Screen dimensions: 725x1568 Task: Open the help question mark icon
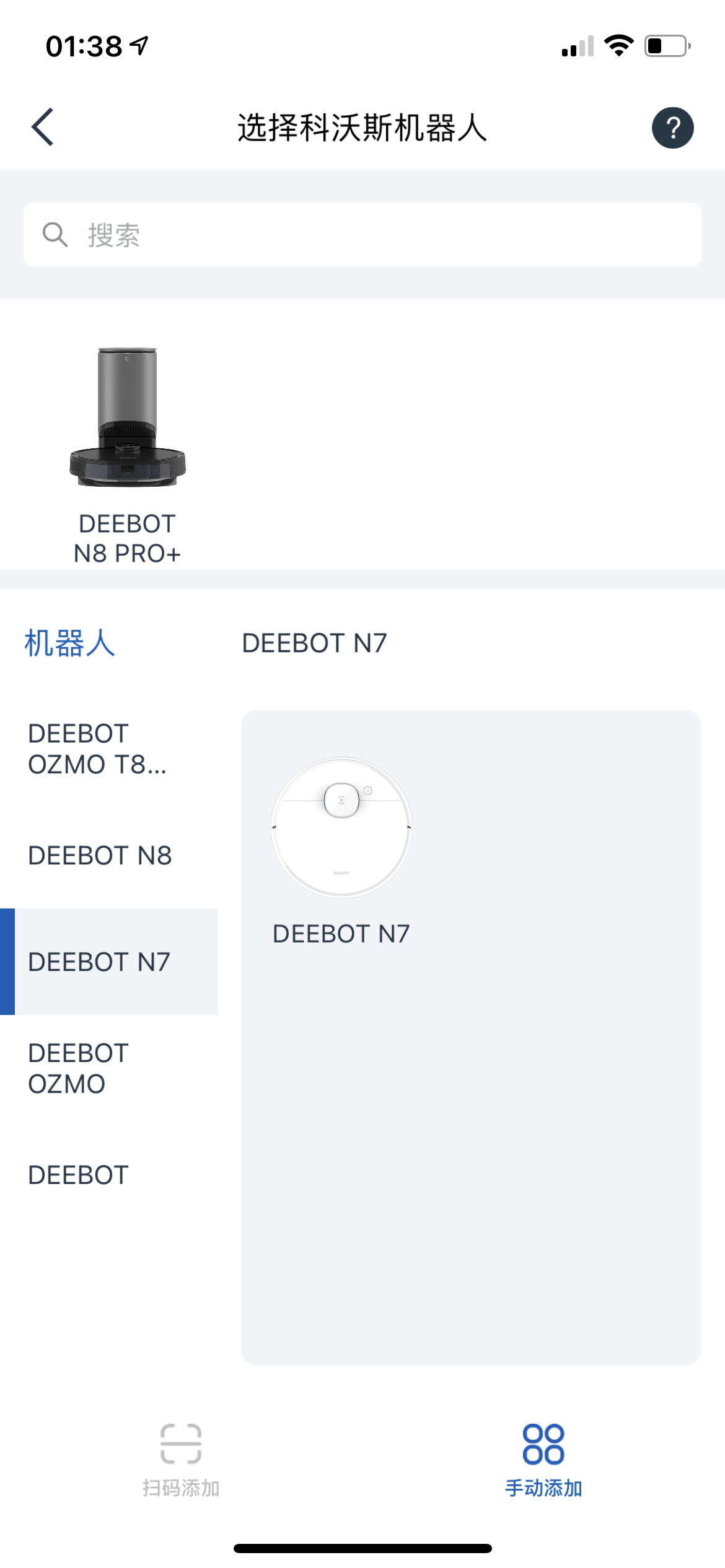point(672,128)
